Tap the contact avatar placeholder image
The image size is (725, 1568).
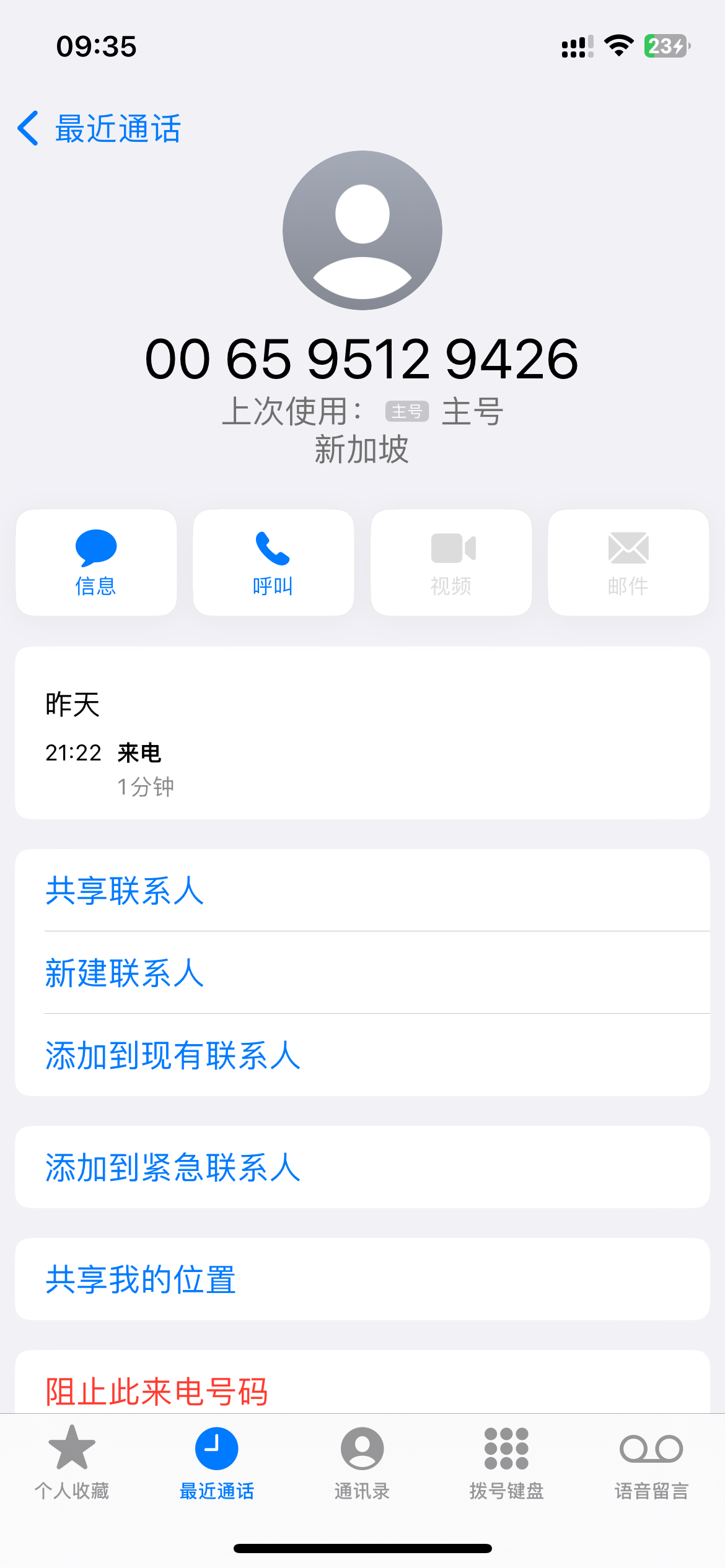point(361,229)
